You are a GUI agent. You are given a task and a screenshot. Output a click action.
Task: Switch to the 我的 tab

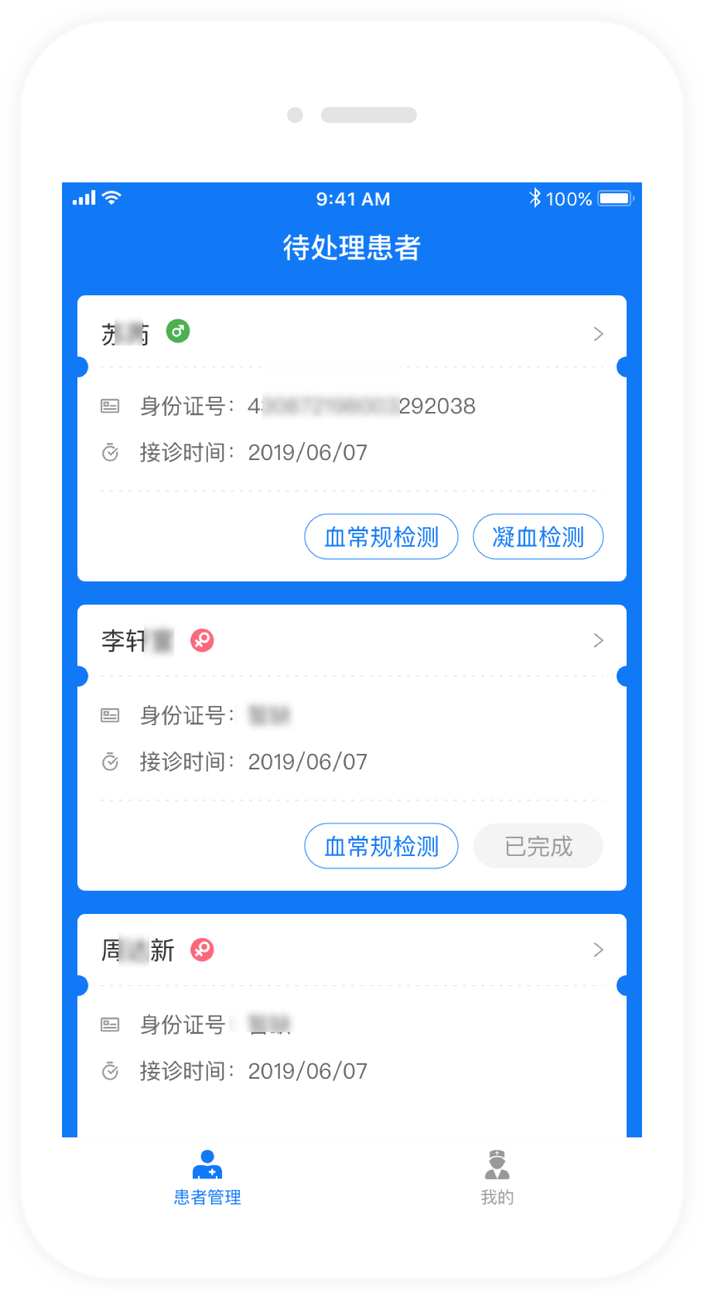click(x=497, y=1179)
